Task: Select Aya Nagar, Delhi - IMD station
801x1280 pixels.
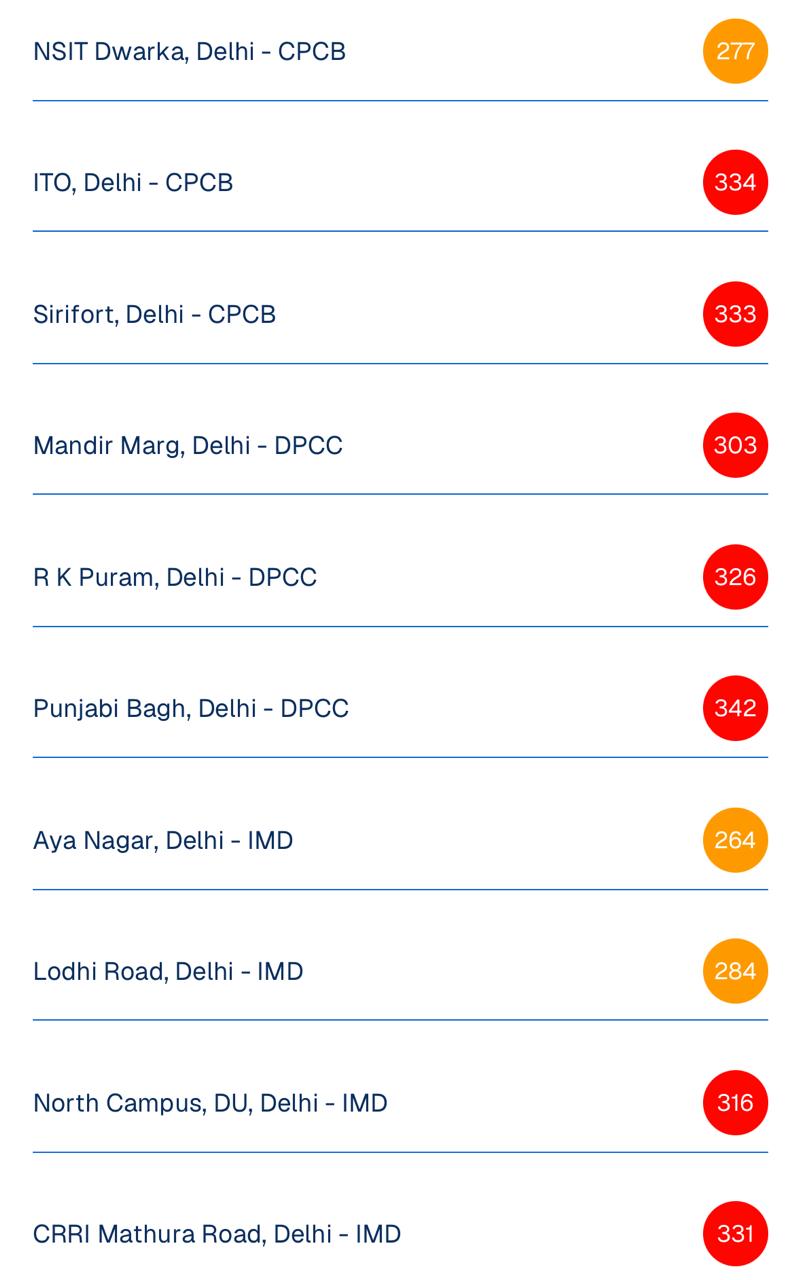Action: 163,840
